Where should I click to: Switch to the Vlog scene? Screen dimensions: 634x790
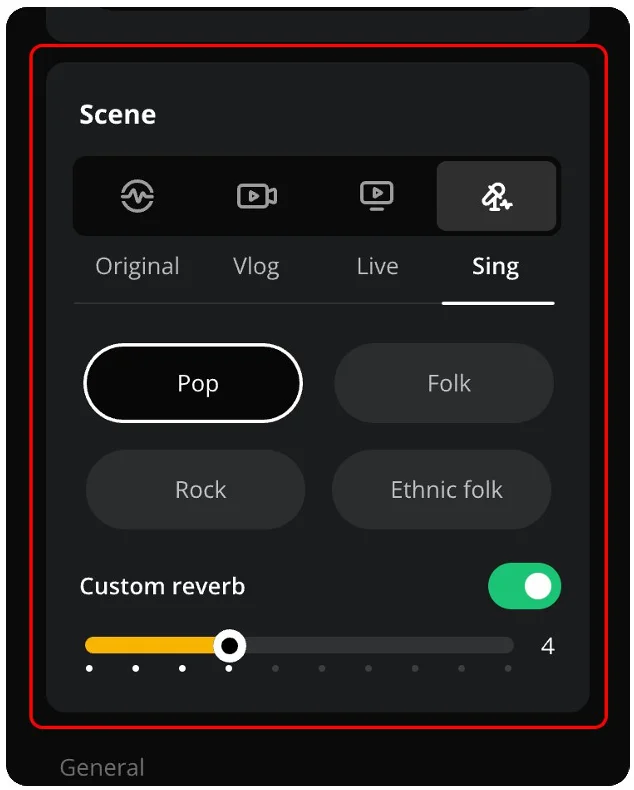click(x=256, y=267)
